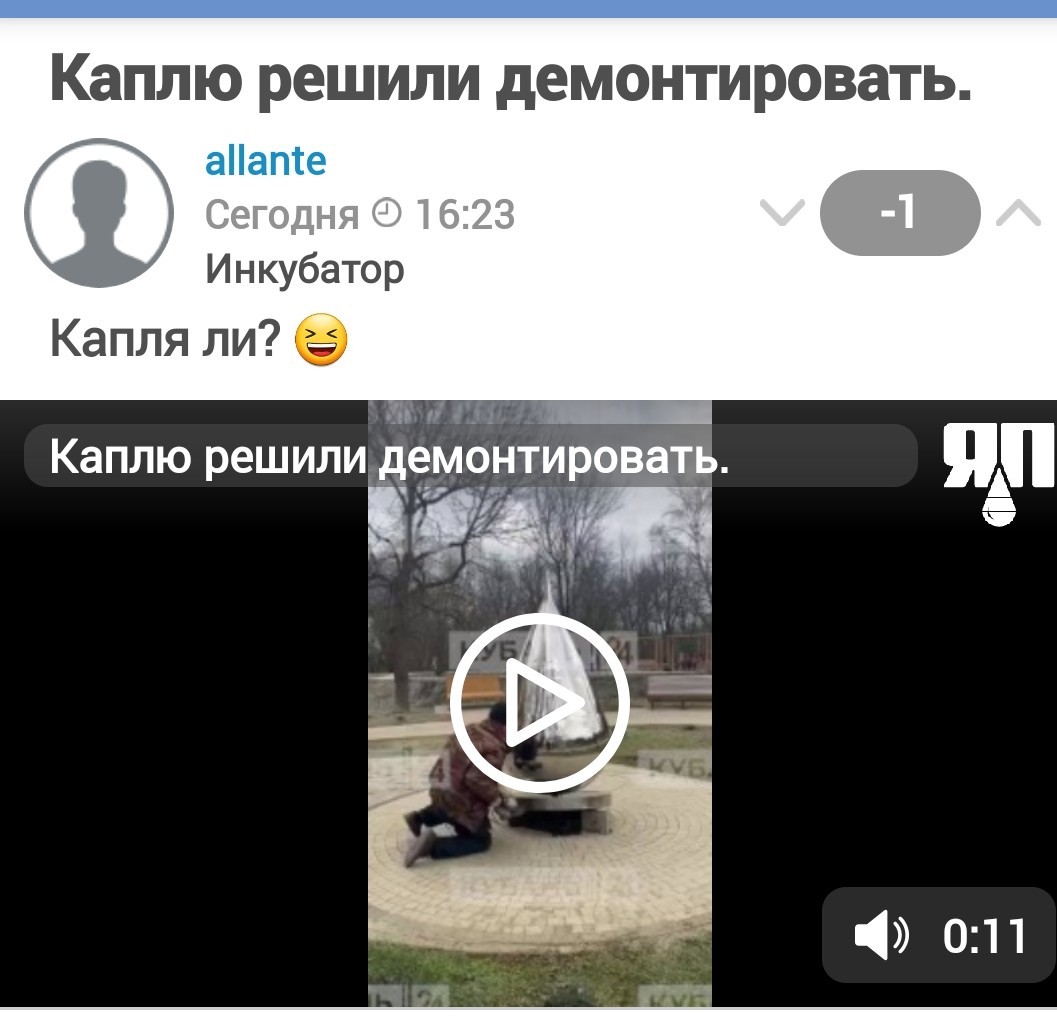Upvote the post with the up arrow
The width and height of the screenshot is (1057, 1036).
click(1019, 212)
